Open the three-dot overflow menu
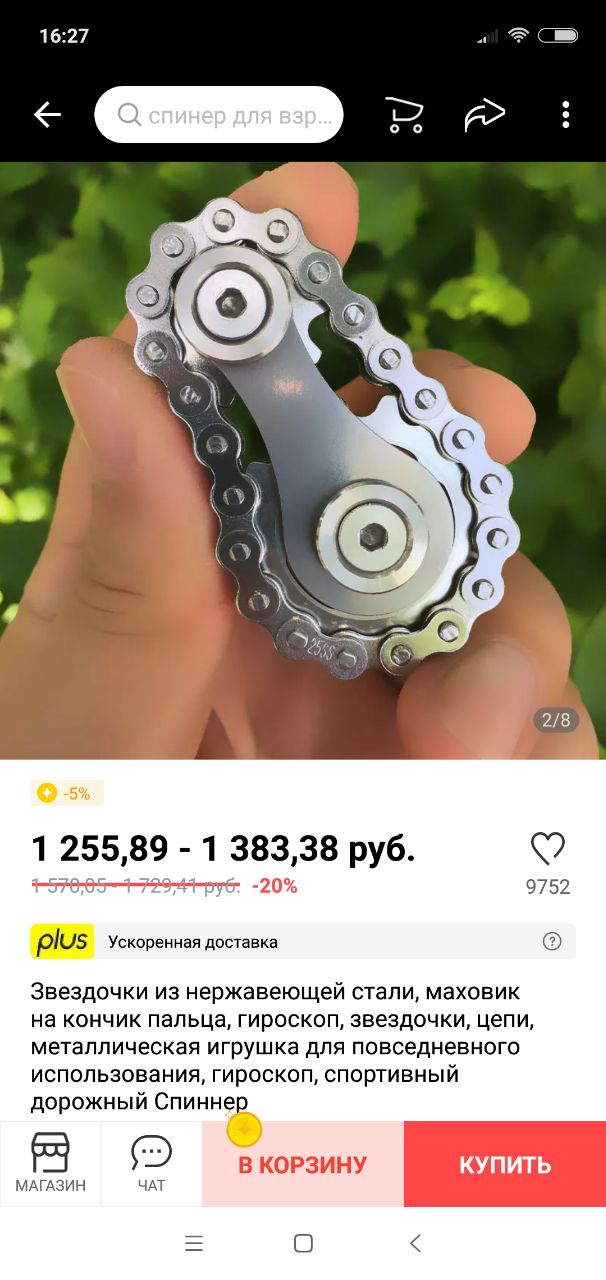 point(566,115)
